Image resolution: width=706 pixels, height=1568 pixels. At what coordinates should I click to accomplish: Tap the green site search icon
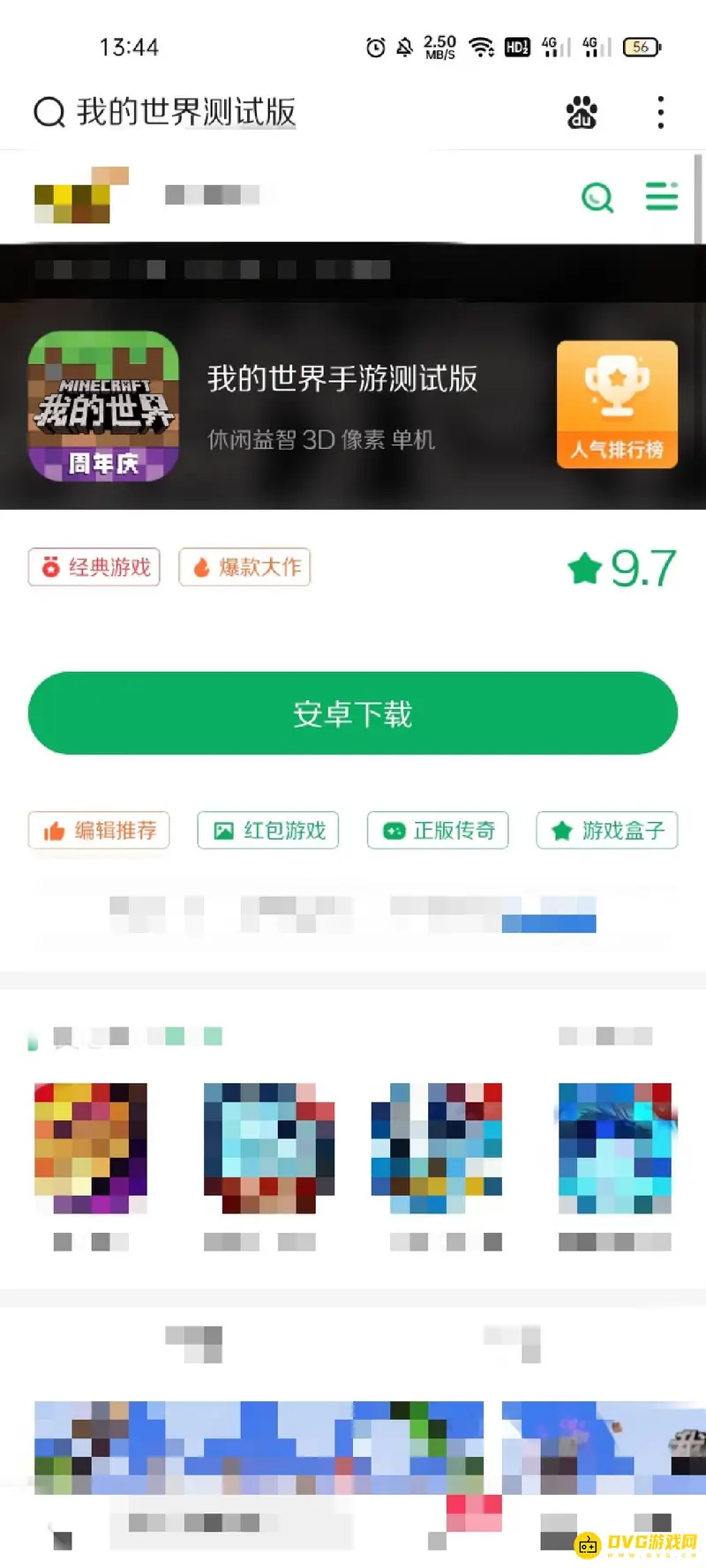[597, 197]
